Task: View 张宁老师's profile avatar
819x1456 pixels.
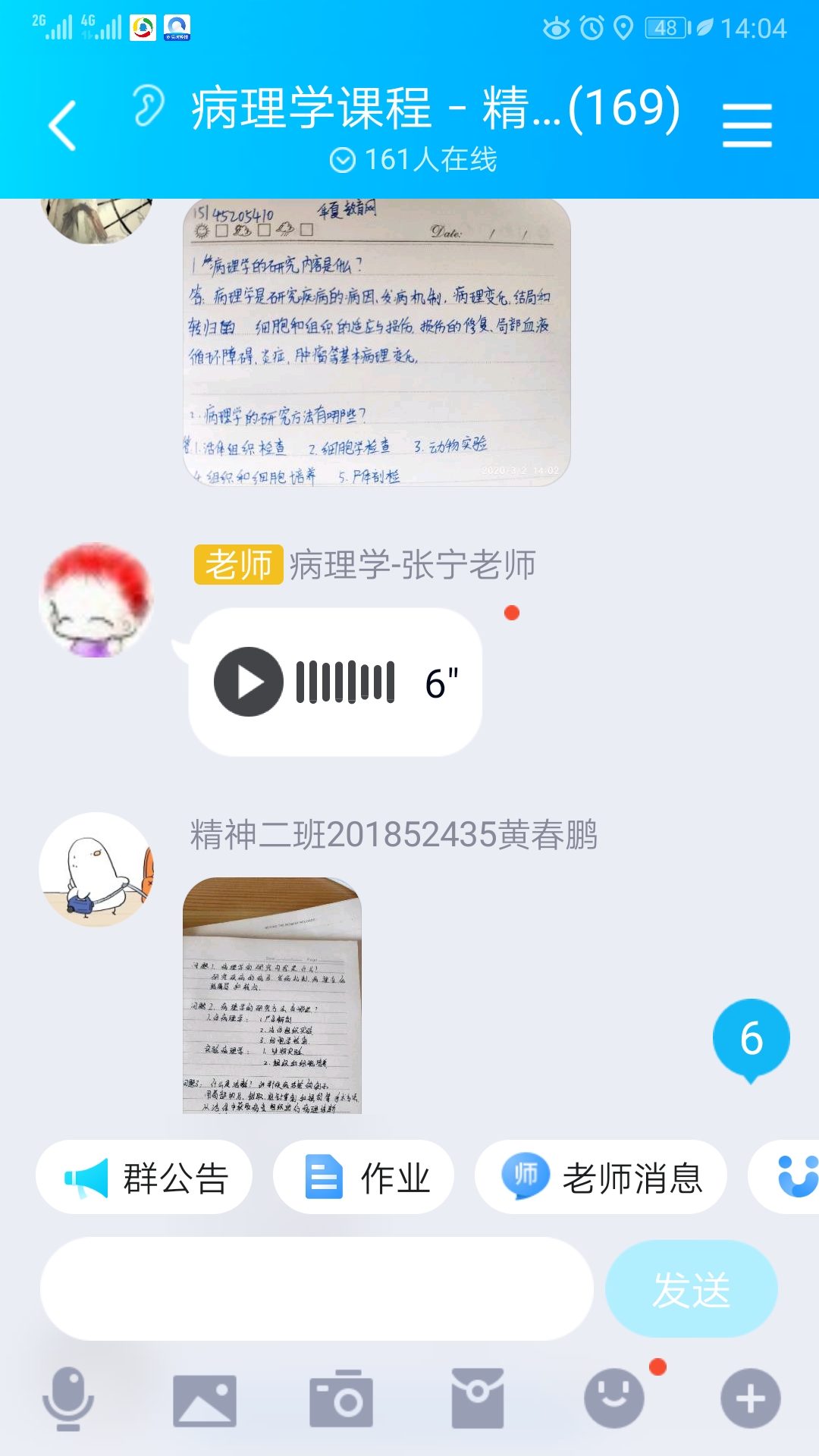Action: coord(96,600)
